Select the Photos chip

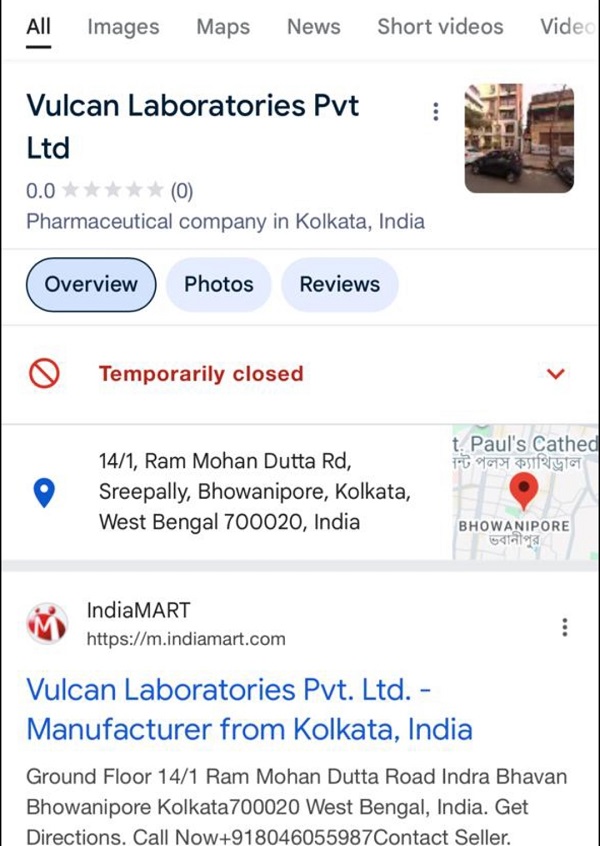pyautogui.click(x=218, y=284)
